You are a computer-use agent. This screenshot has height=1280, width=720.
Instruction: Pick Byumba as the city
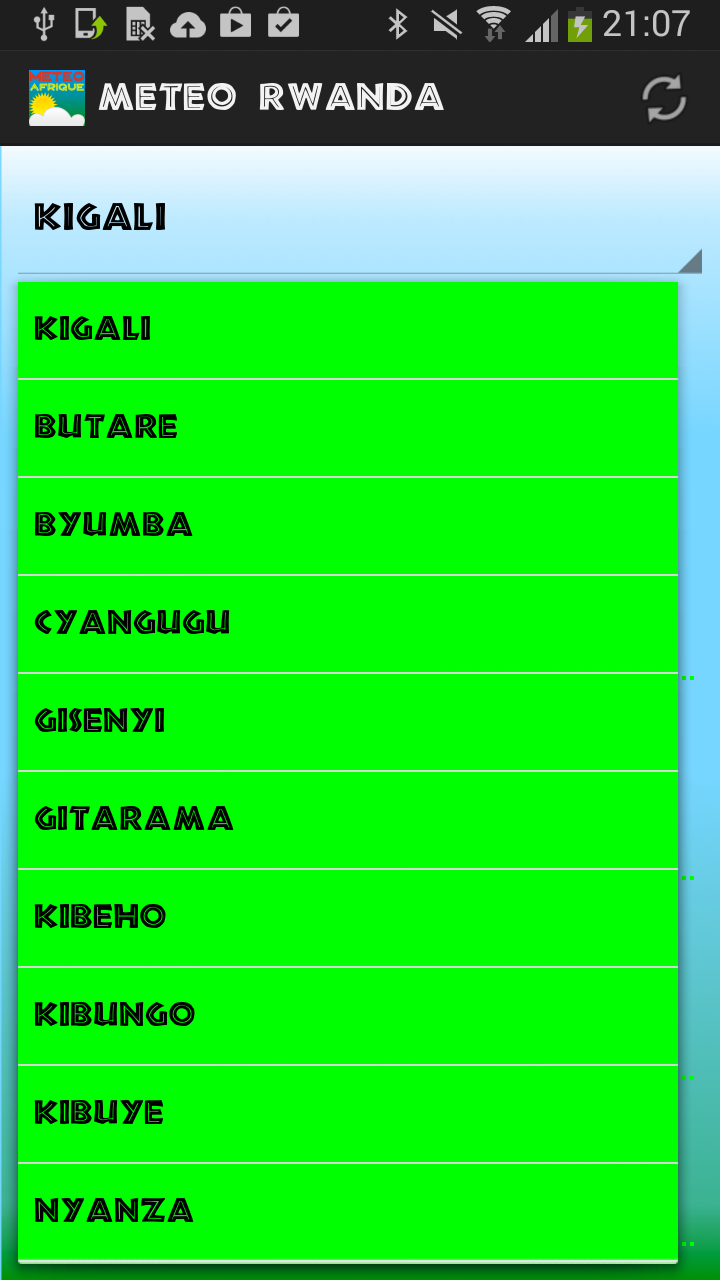(347, 526)
